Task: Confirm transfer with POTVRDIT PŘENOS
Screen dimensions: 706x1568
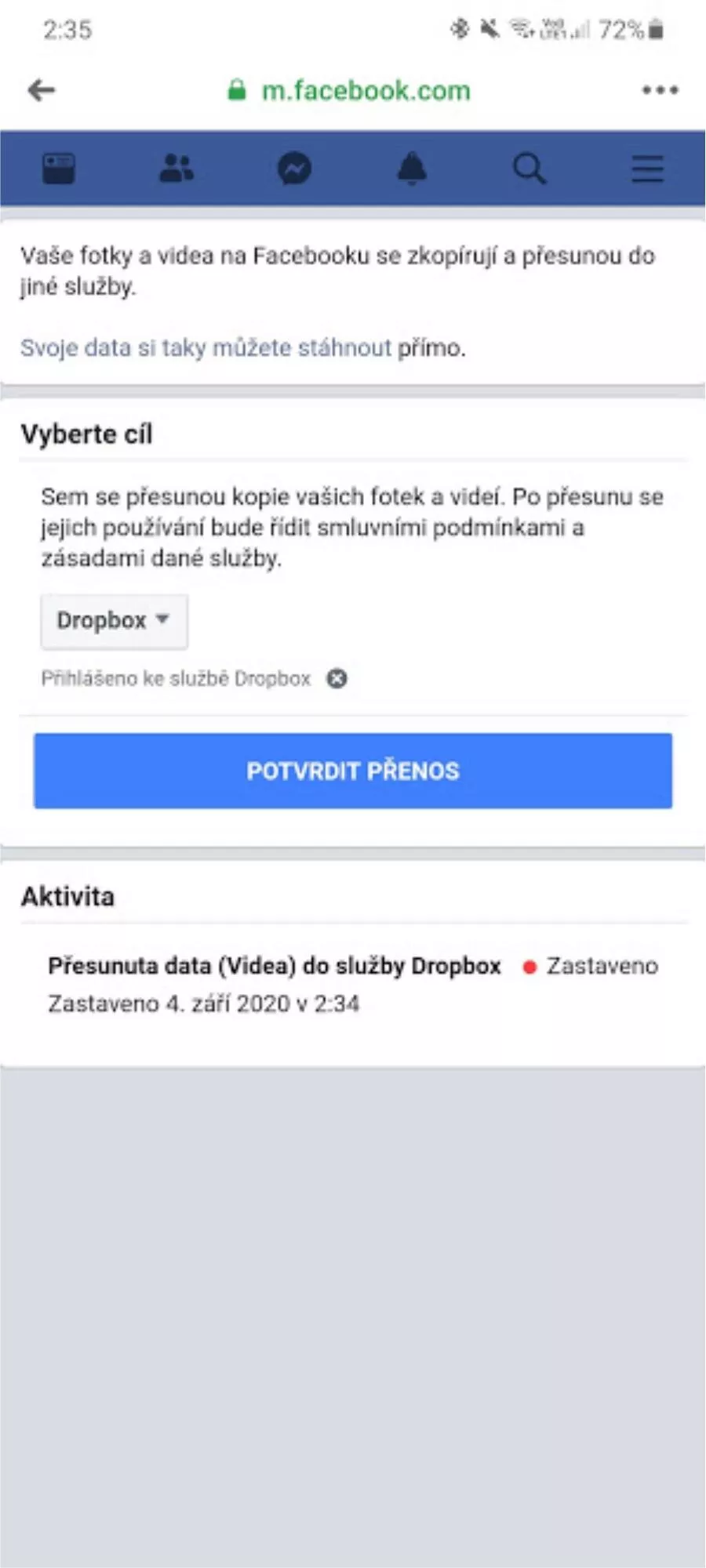Action: click(x=353, y=771)
